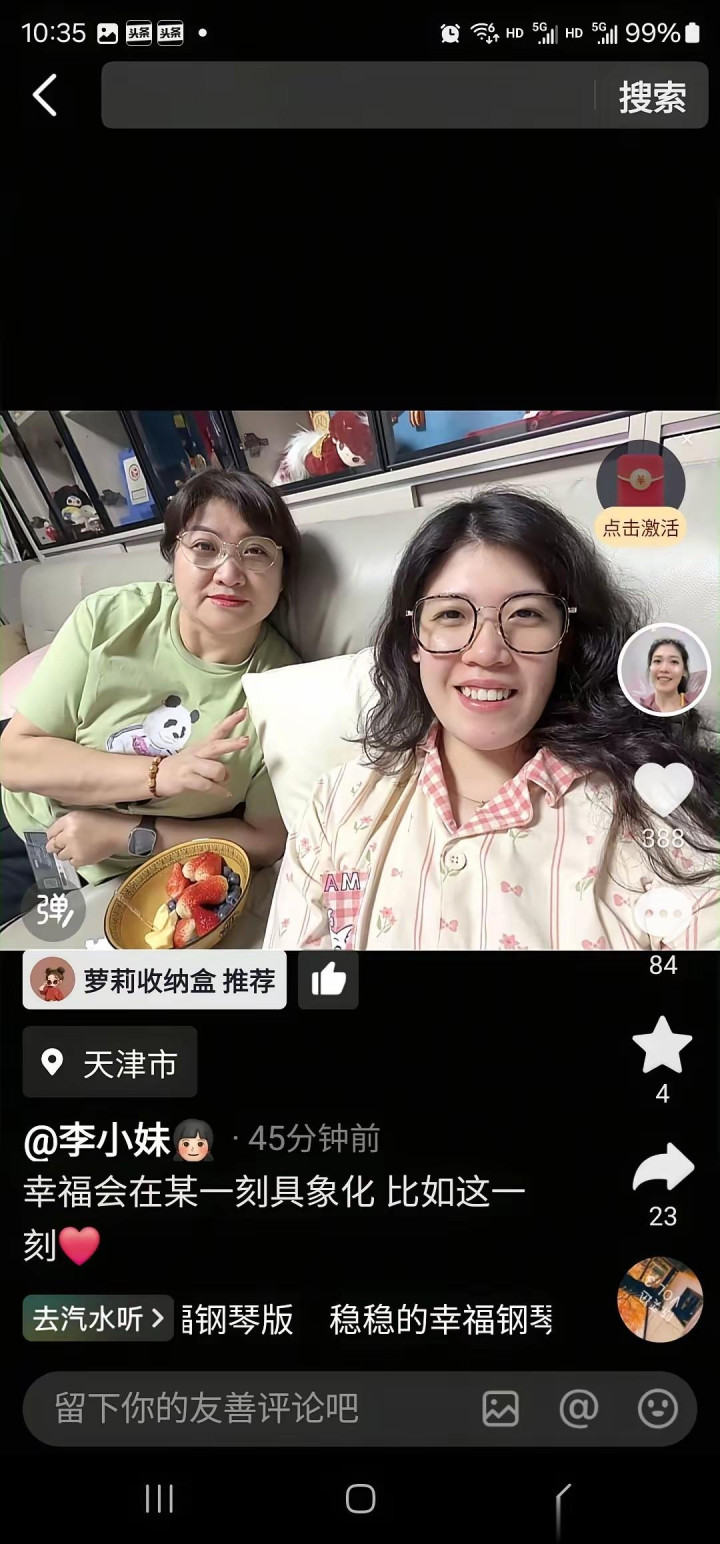Favorite the video with the star

point(662,1046)
